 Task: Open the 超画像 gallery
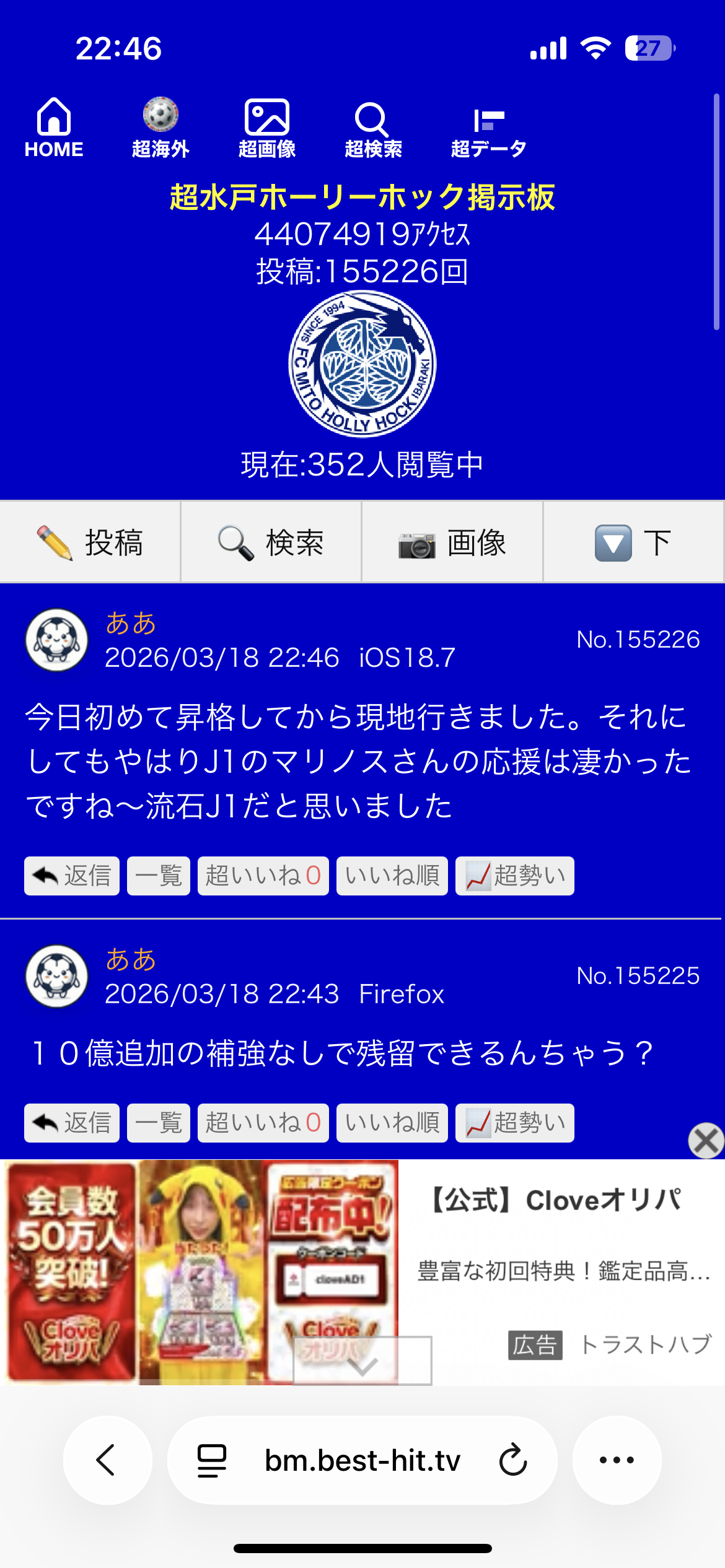pos(267,128)
